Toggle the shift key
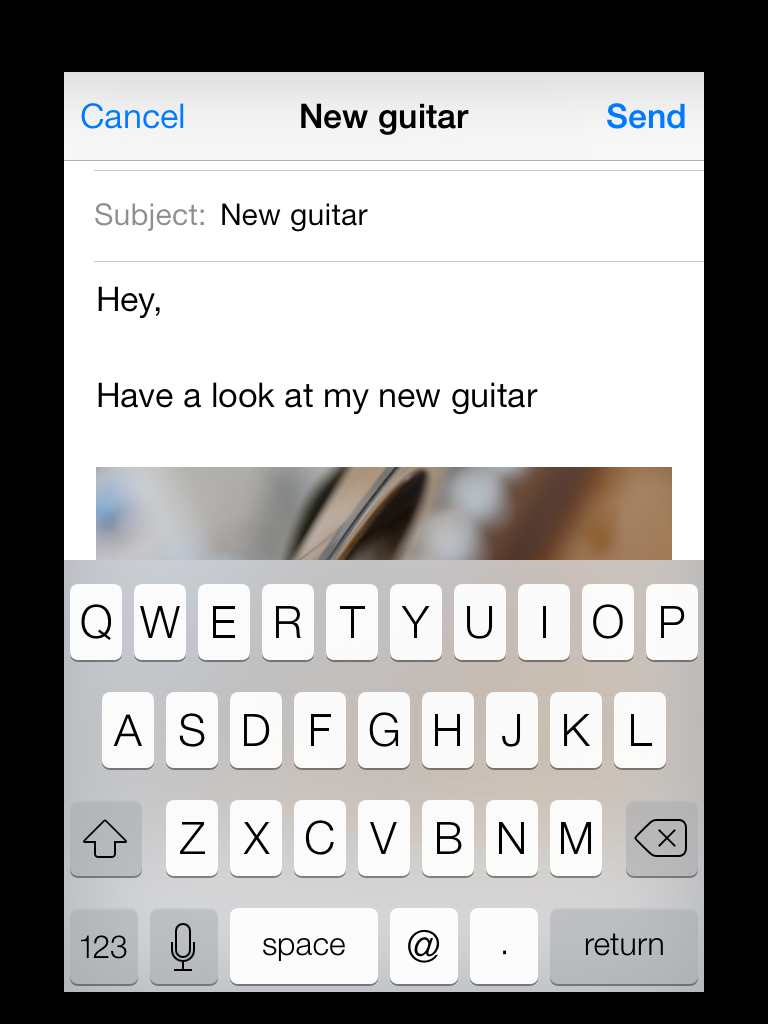This screenshot has height=1024, width=768. [x=105, y=839]
